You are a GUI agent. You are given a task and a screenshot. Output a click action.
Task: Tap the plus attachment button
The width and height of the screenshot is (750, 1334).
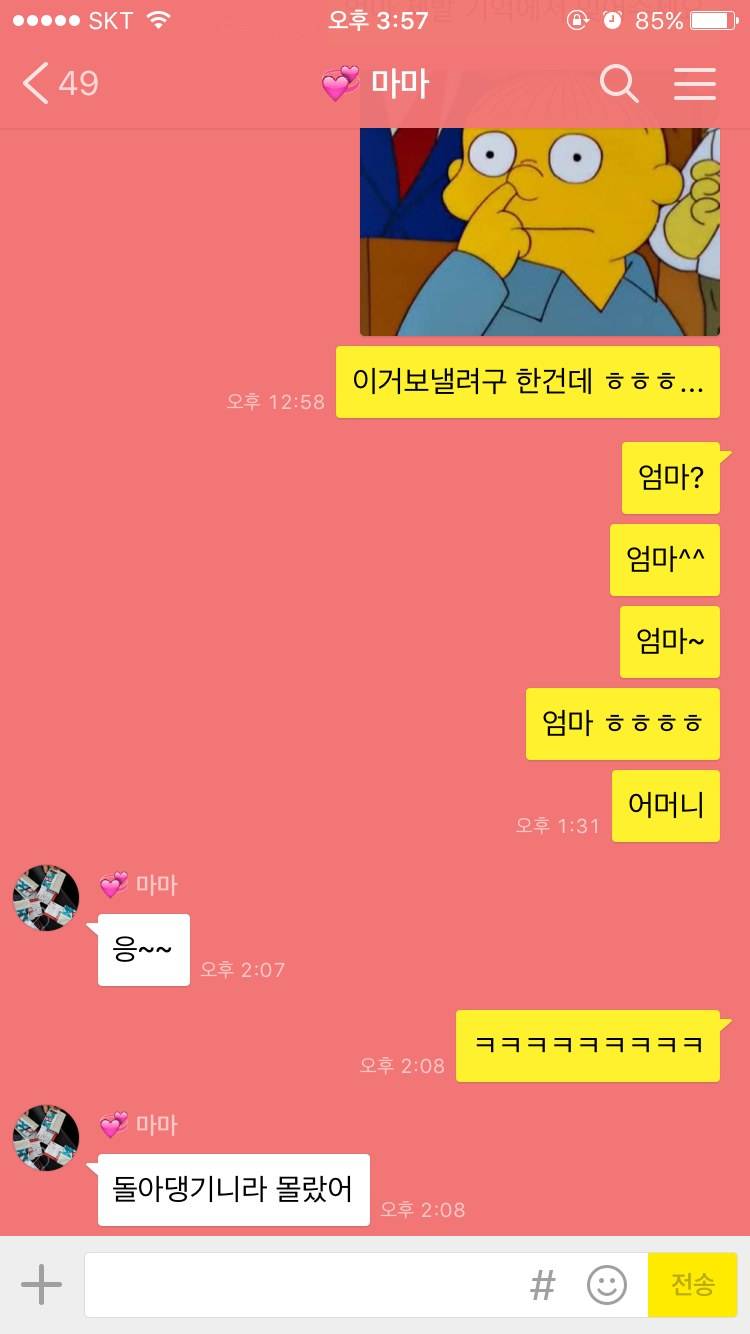point(42,1284)
